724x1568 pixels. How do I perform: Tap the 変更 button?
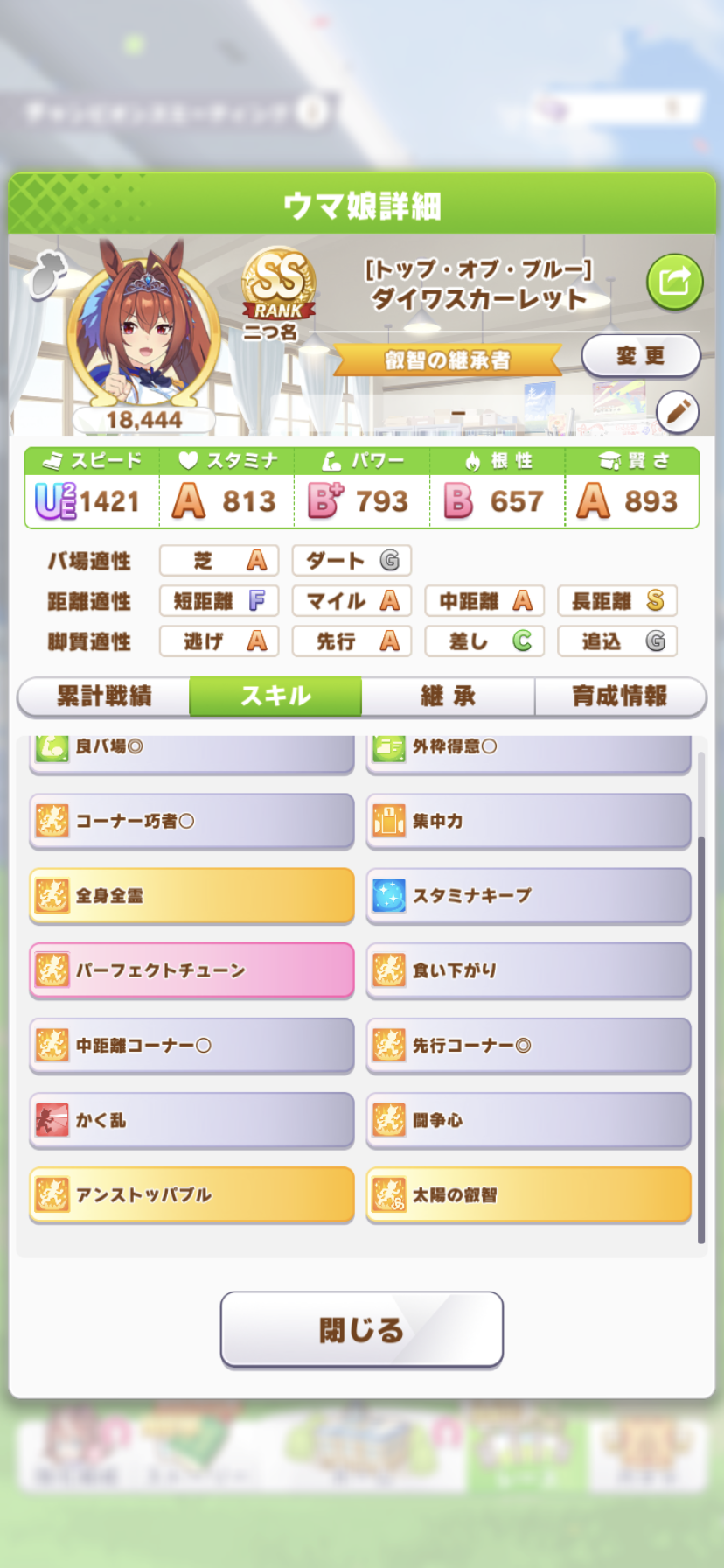pos(641,355)
